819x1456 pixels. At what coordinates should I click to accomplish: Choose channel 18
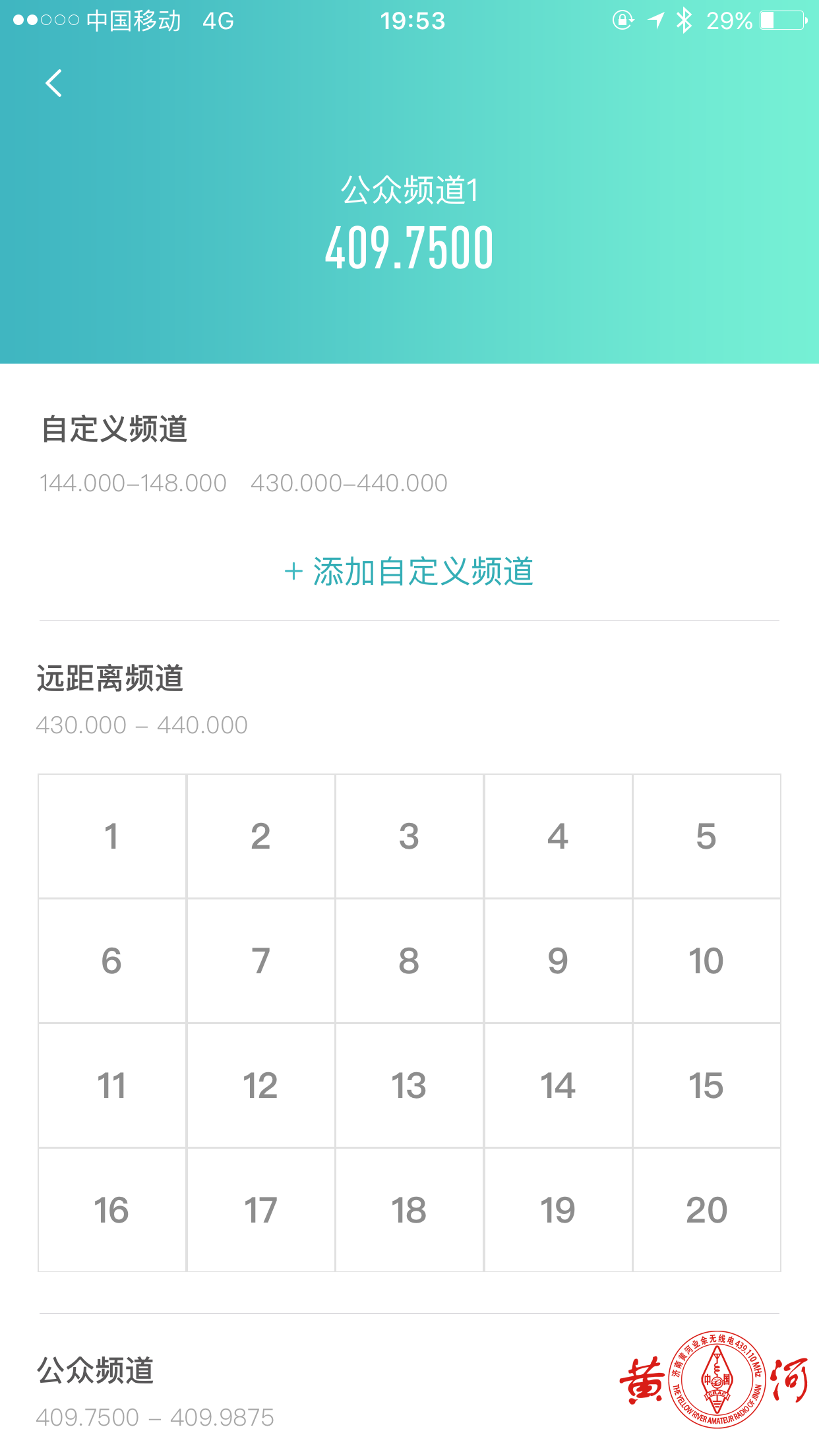(409, 1210)
